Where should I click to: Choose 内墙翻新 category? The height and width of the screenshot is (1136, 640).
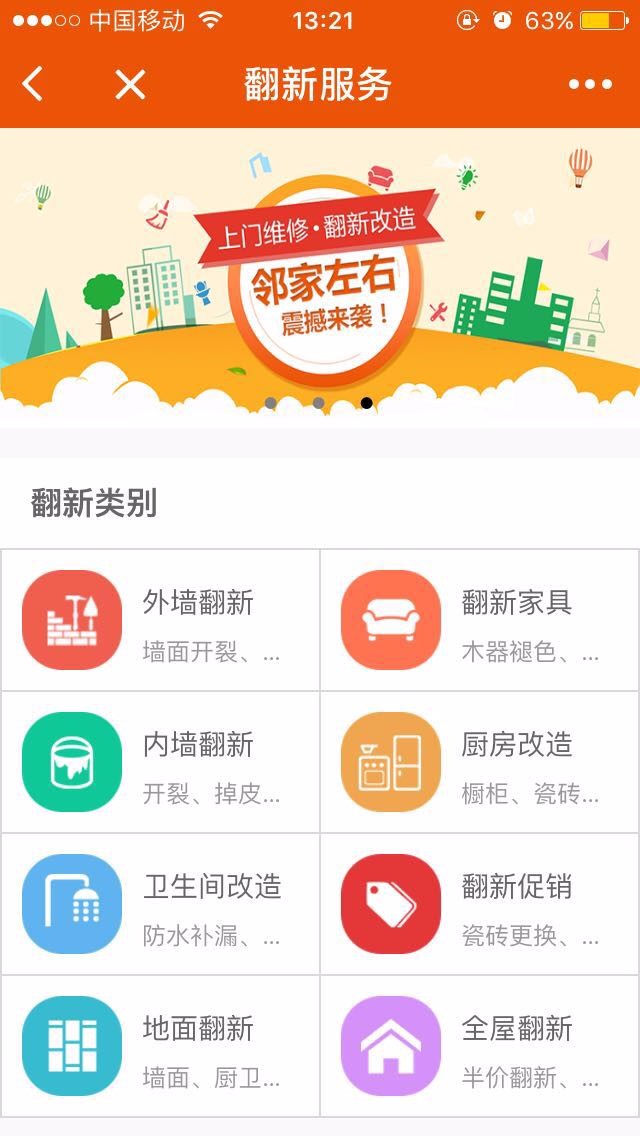pyautogui.click(x=160, y=762)
